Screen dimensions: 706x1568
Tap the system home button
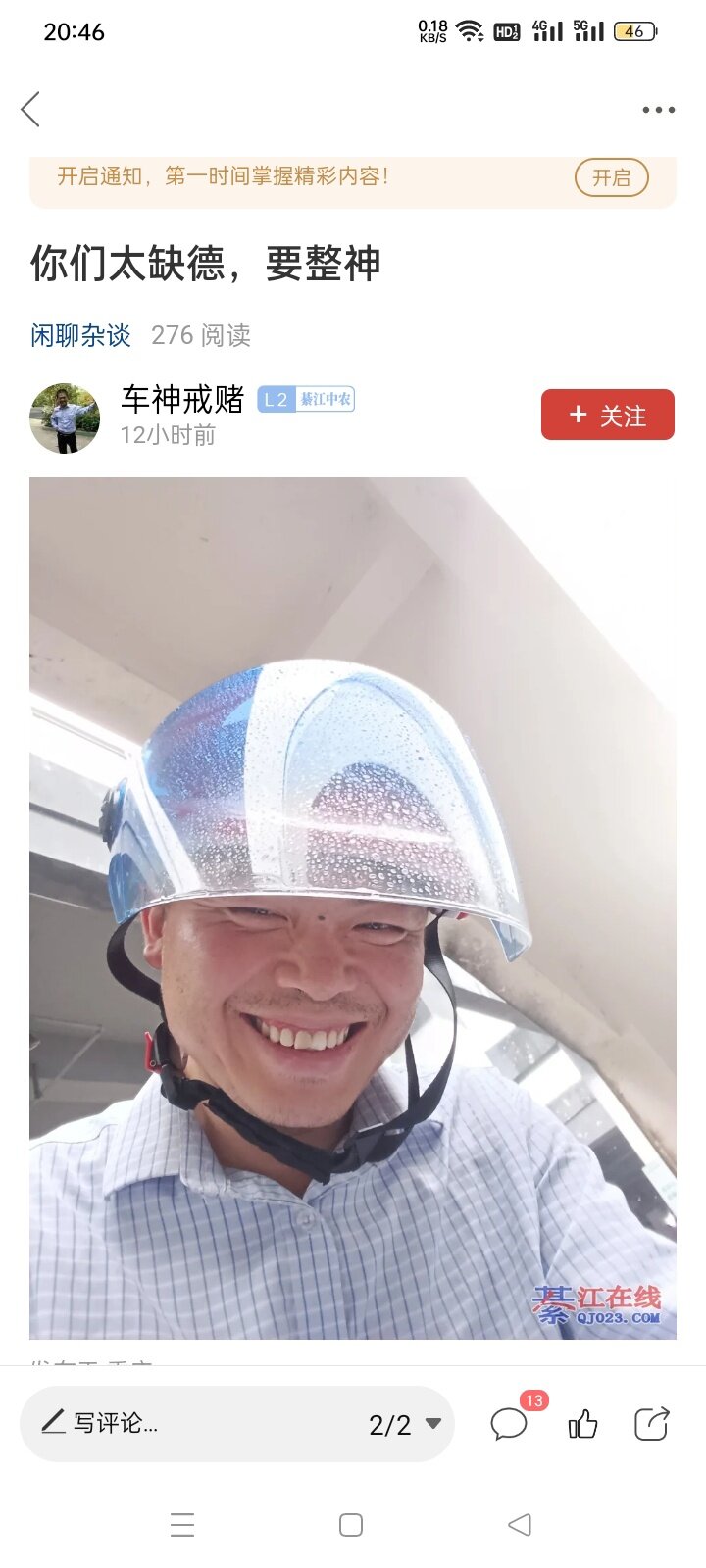click(x=351, y=1525)
